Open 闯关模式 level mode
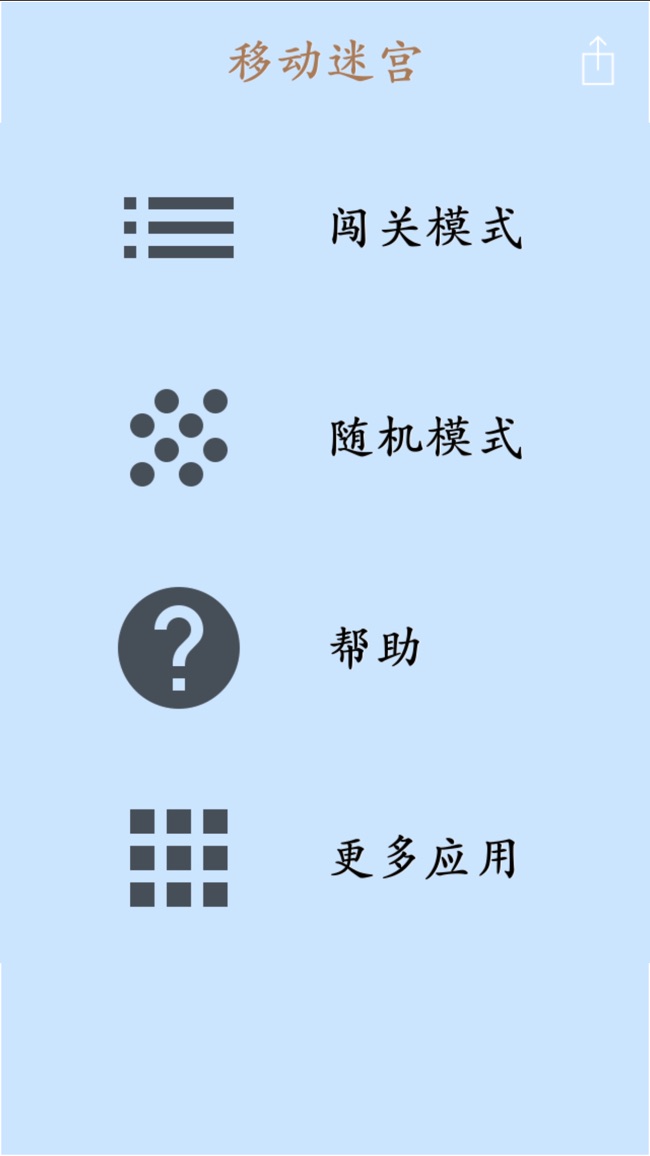650x1156 pixels. pyautogui.click(x=325, y=228)
